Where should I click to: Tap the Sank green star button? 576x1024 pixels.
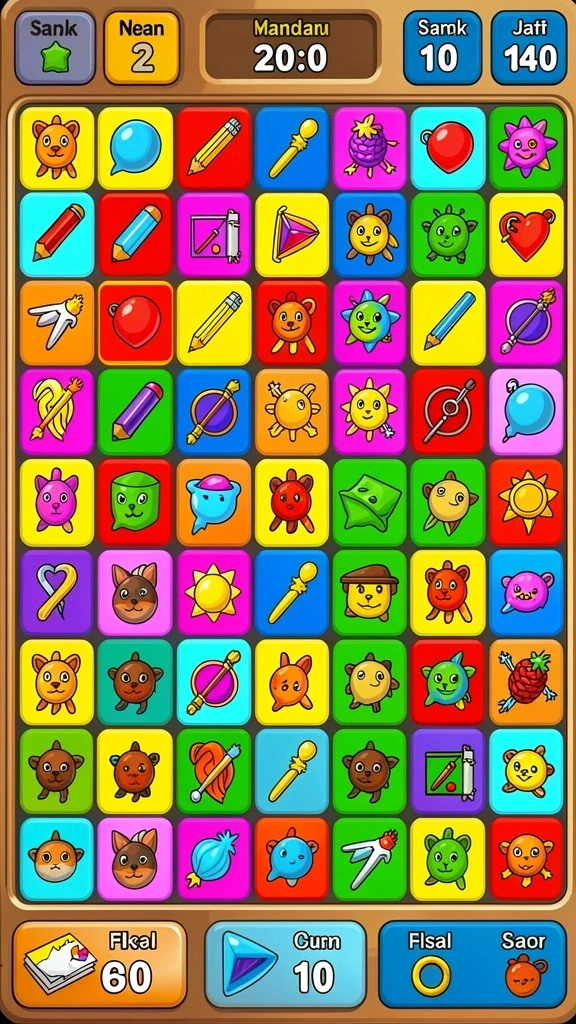click(x=55, y=48)
